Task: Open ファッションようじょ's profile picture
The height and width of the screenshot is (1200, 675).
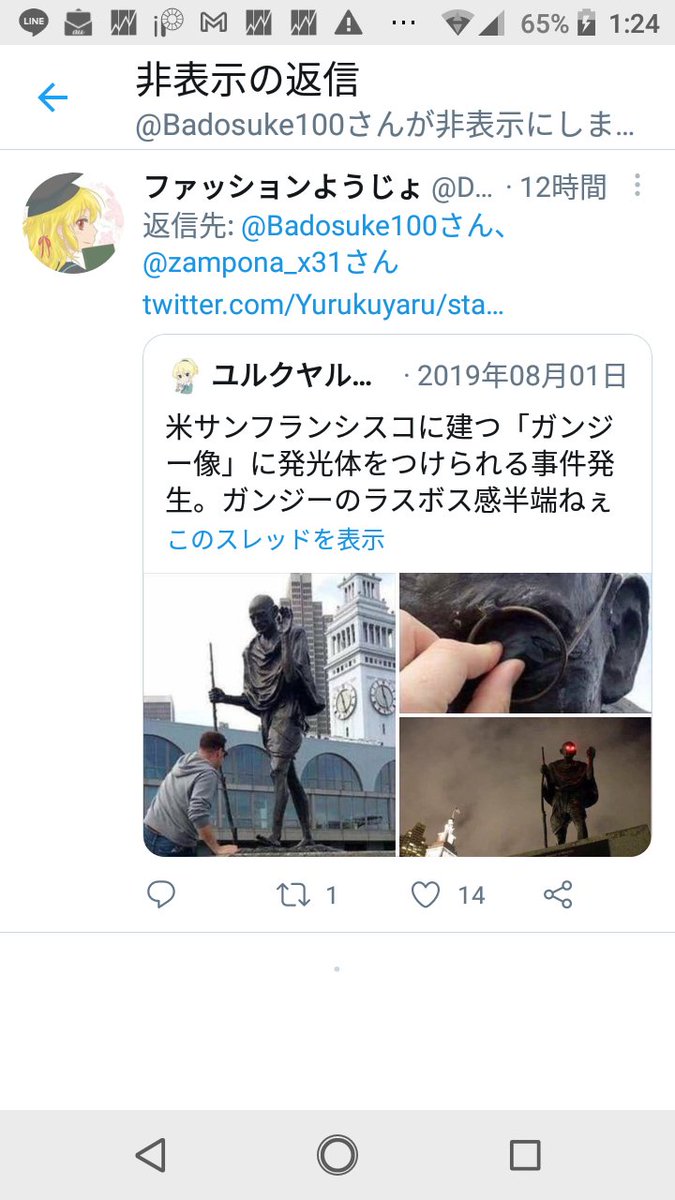Action: click(71, 222)
